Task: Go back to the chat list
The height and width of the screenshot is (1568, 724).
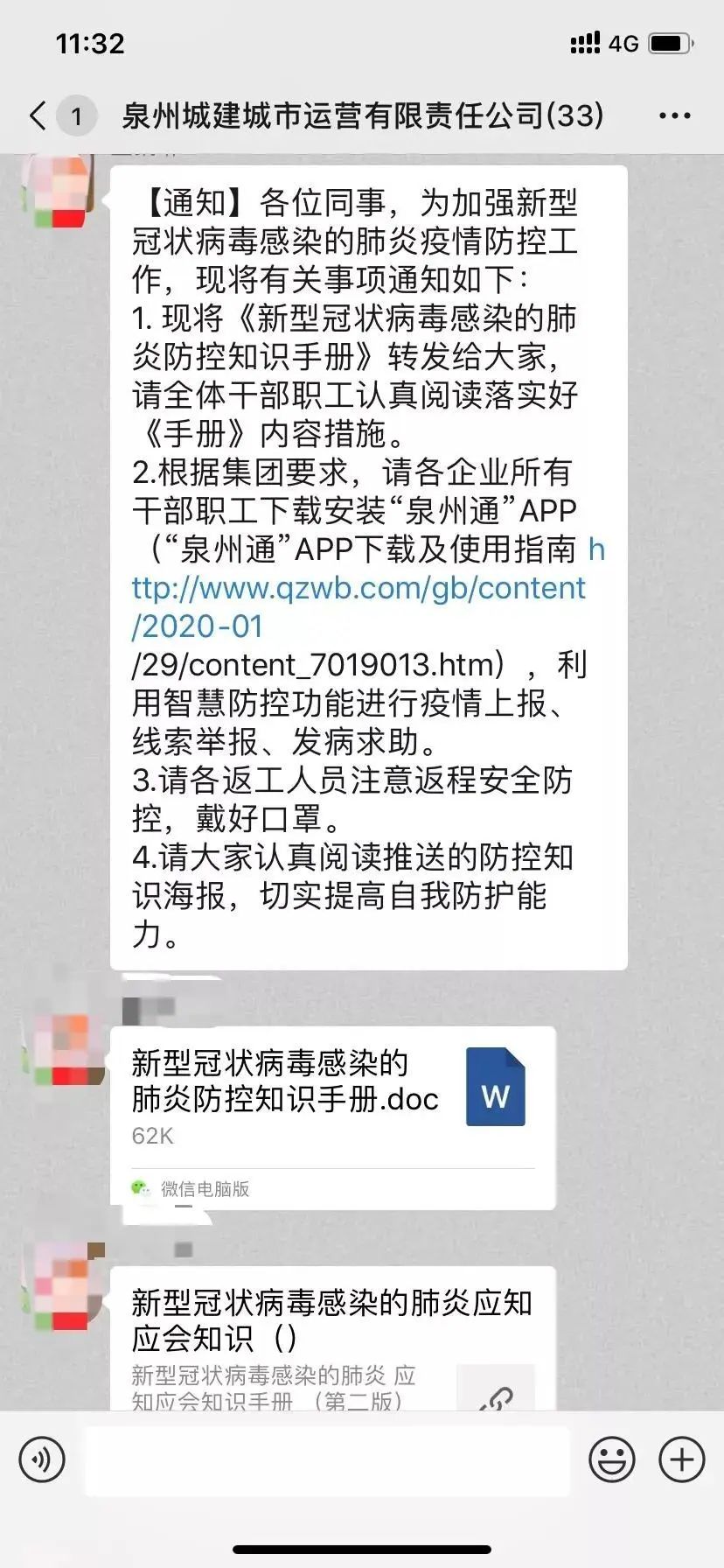Action: 38,115
